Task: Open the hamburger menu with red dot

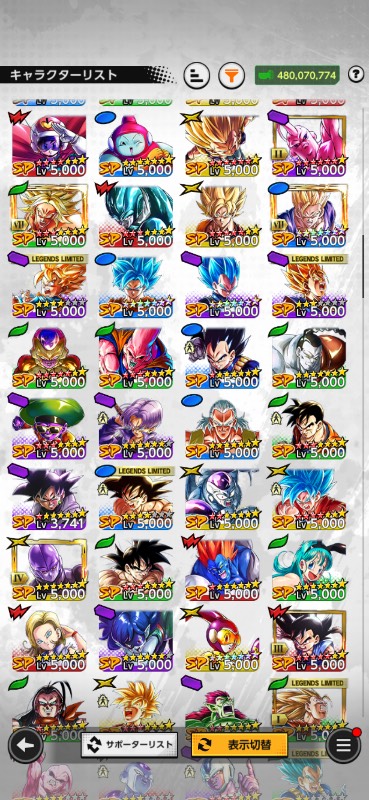Action: 343,745
